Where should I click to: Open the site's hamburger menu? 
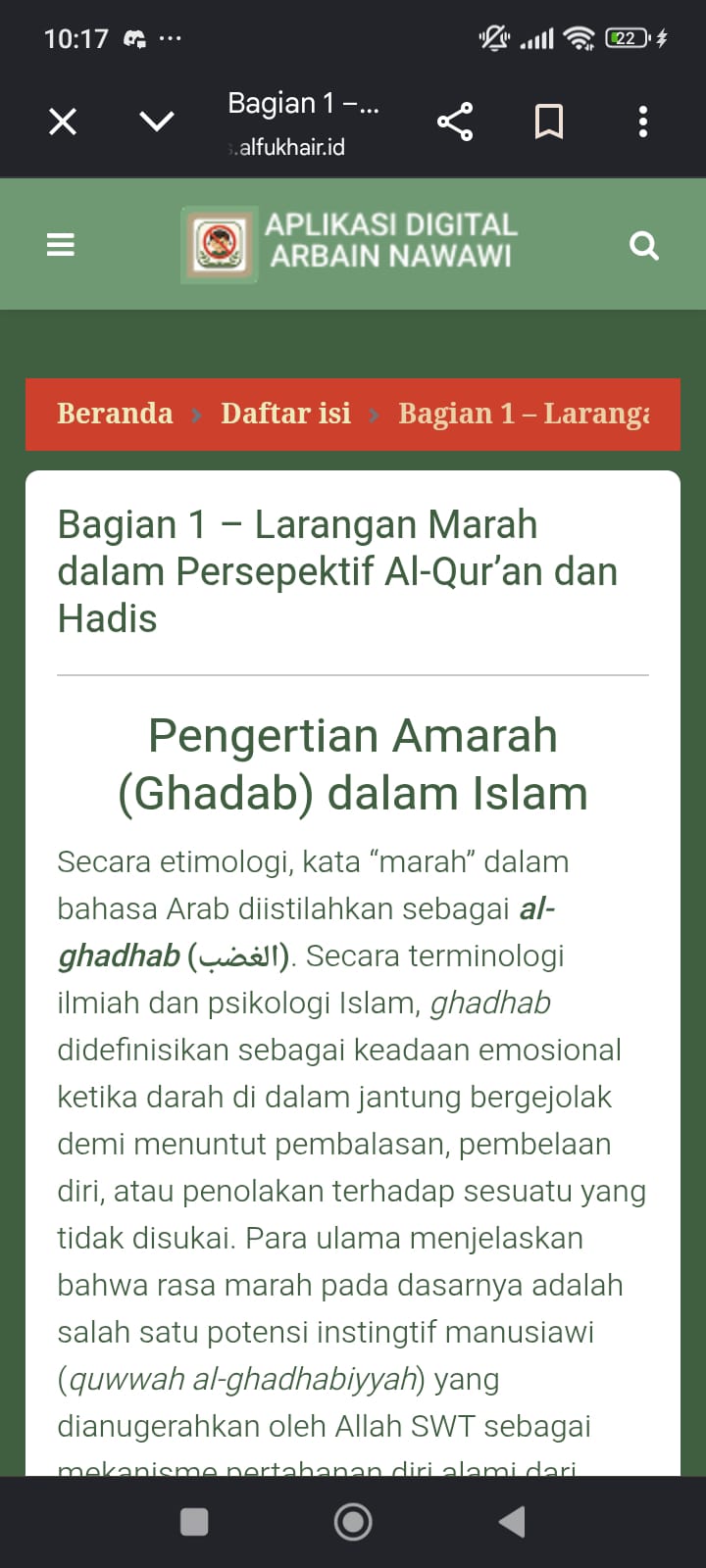point(61,244)
